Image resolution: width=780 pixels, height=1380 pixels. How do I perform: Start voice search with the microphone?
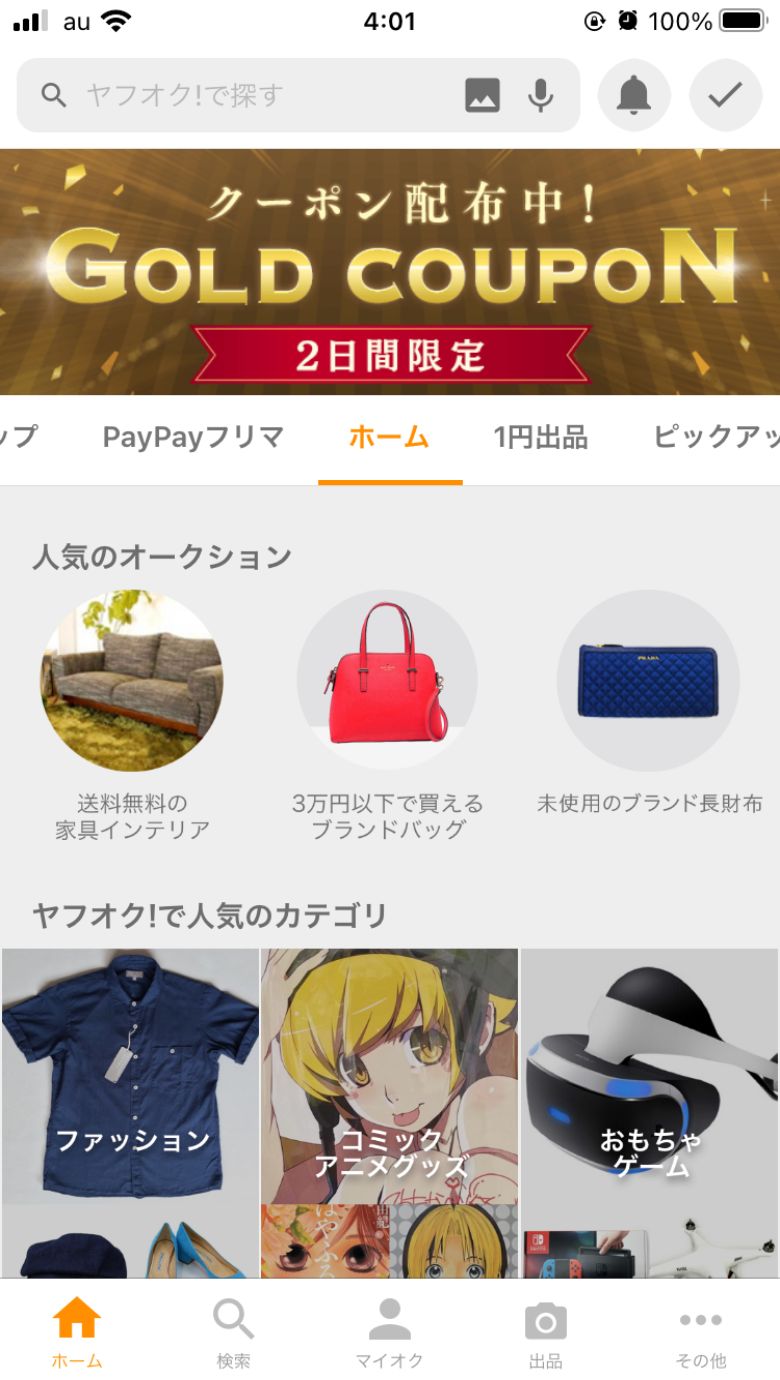[541, 95]
